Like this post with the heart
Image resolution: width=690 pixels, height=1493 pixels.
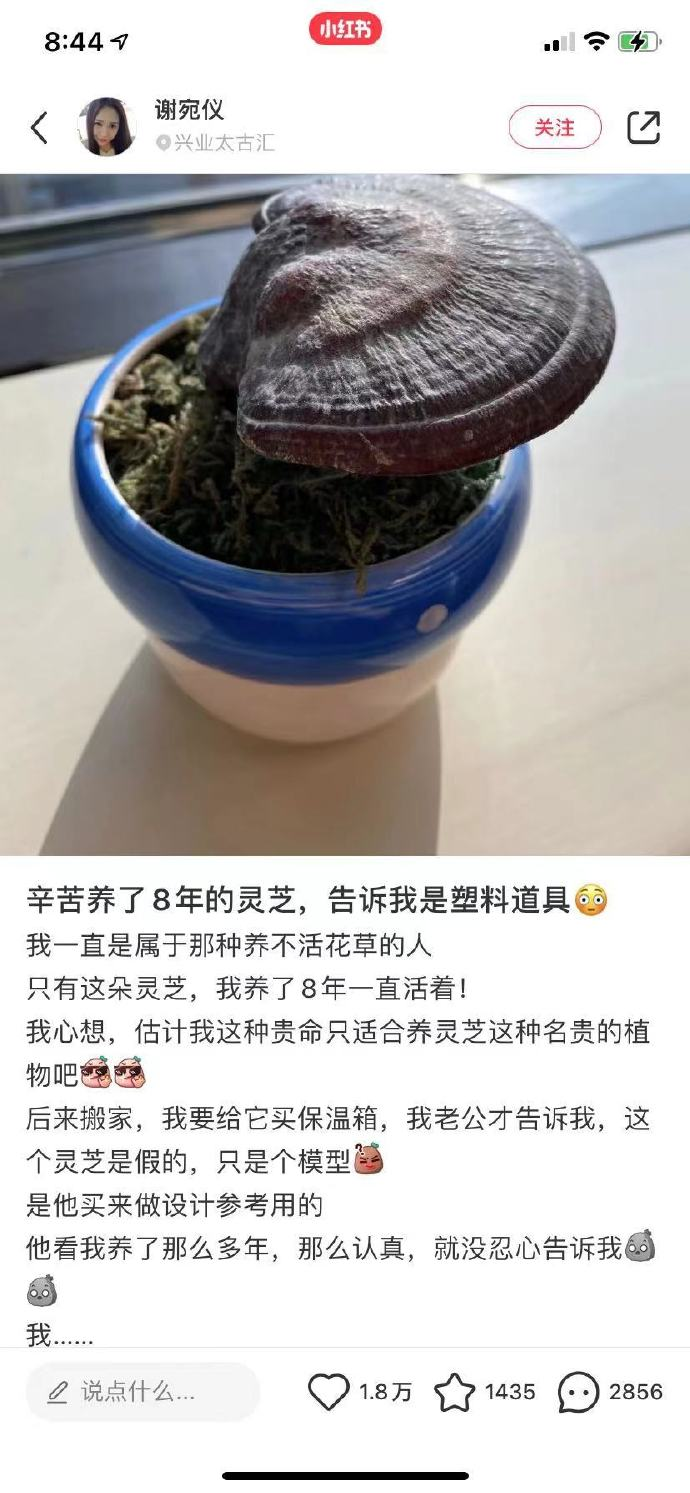329,1391
